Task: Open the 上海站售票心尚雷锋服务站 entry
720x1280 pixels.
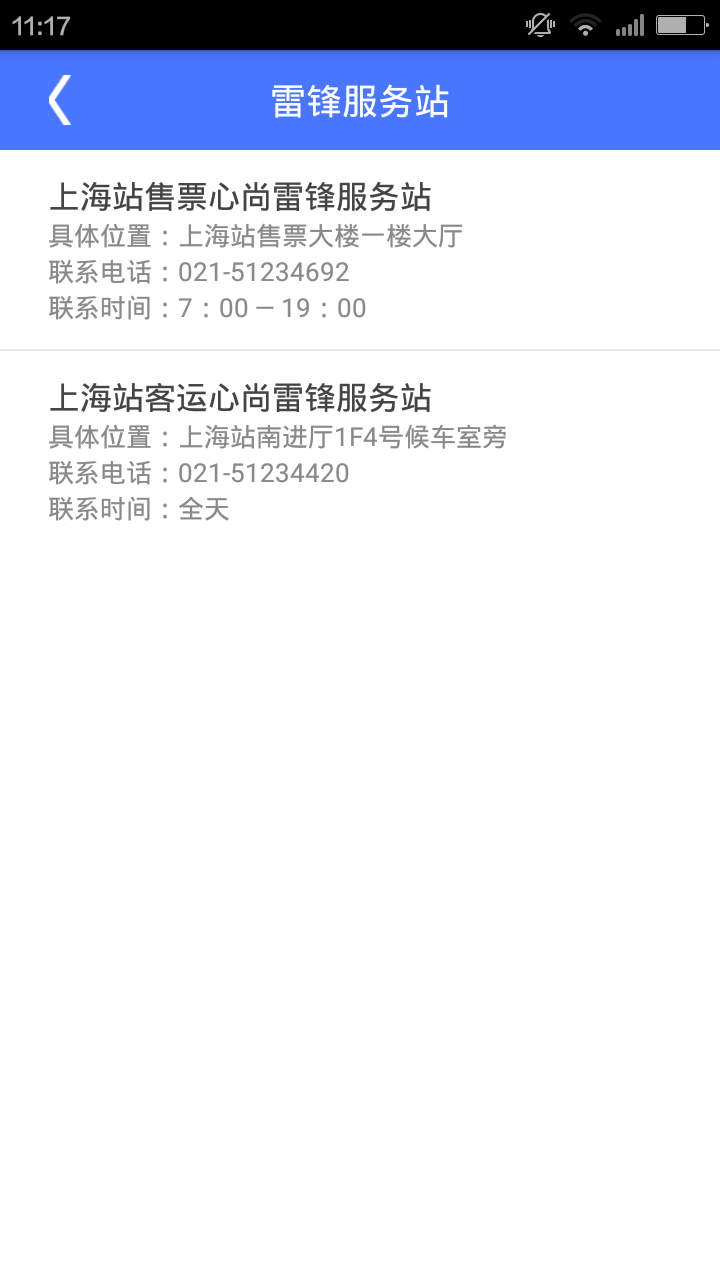Action: pos(360,250)
